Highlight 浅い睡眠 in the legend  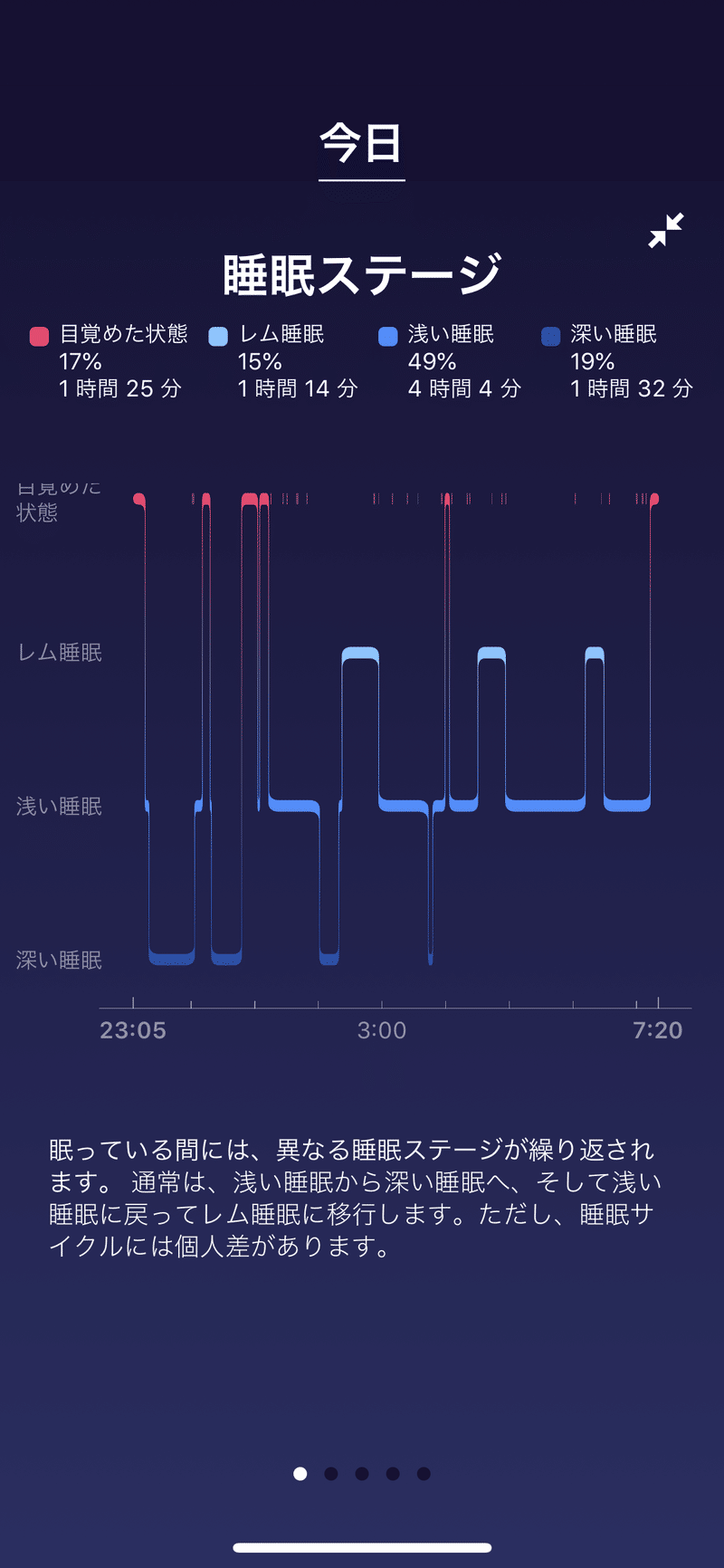pos(450,361)
